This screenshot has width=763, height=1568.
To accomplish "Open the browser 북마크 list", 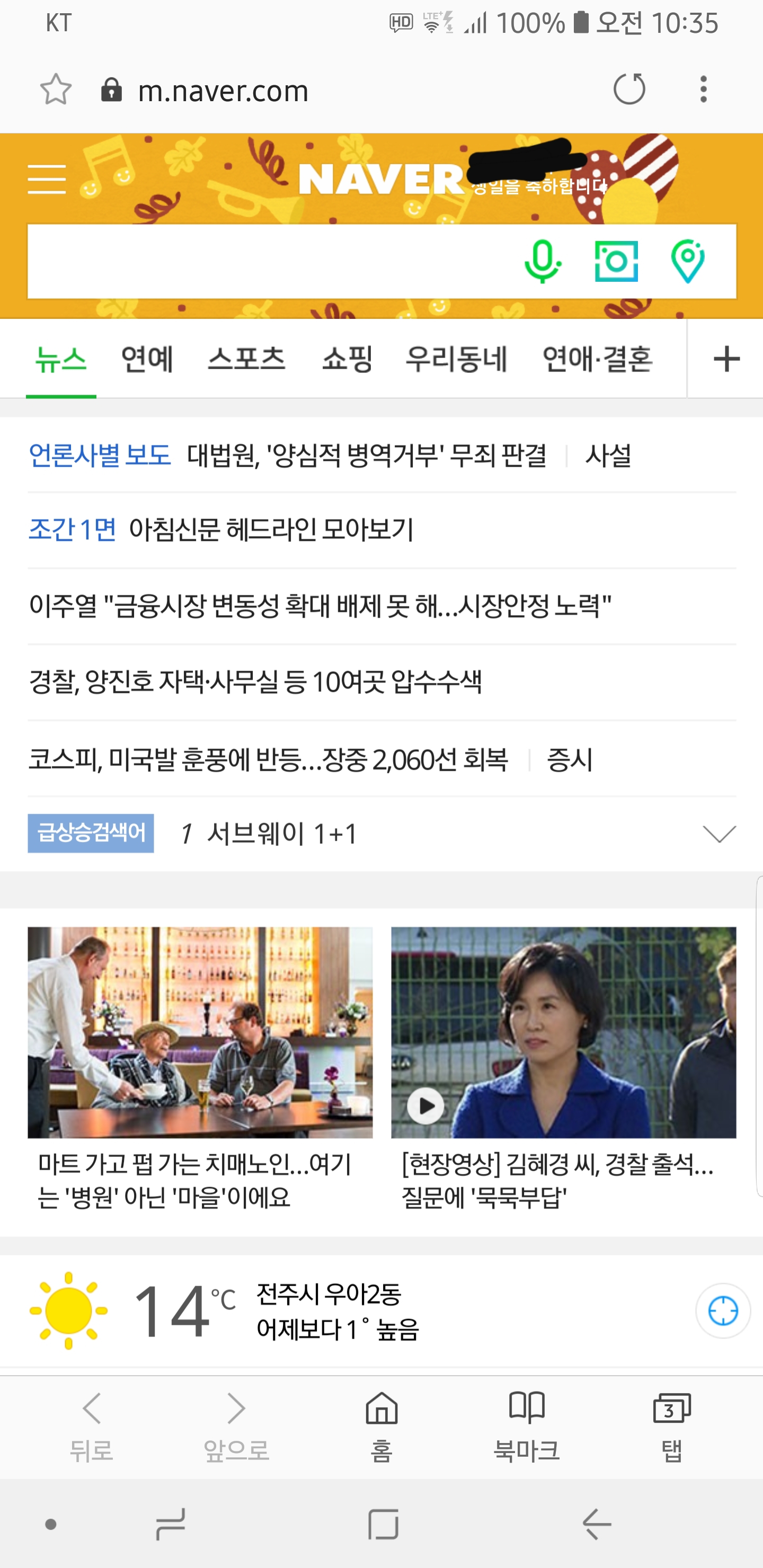I will coord(526,1426).
